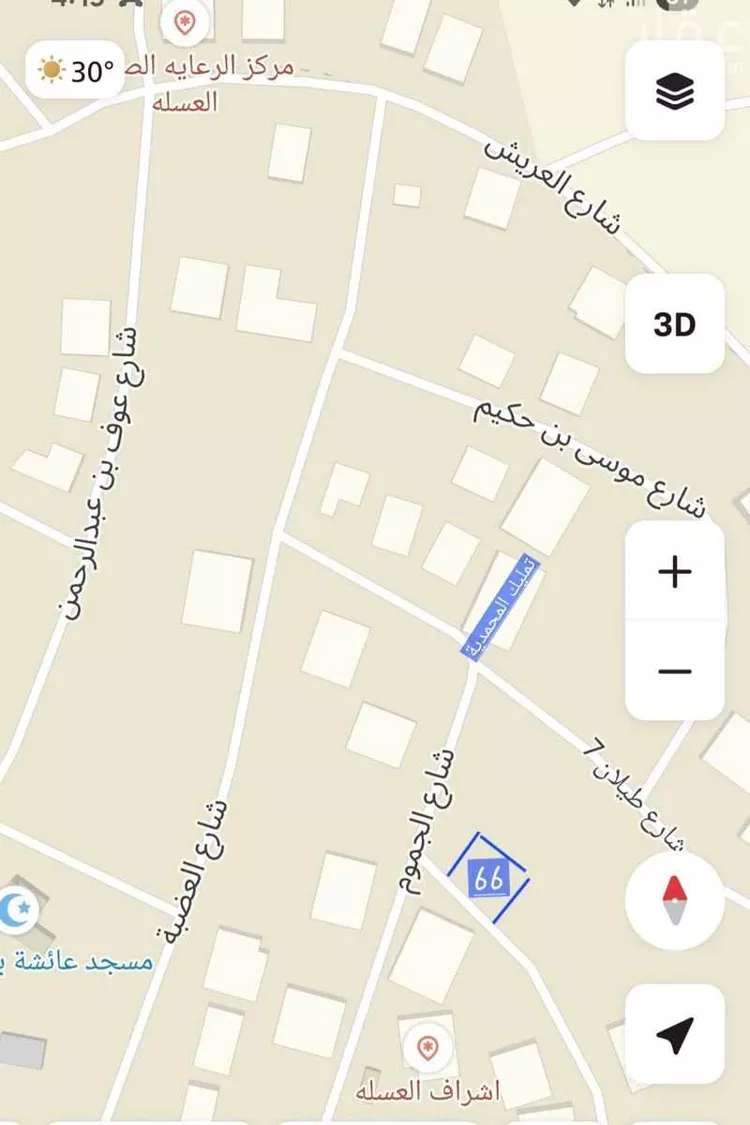Tap the compass to reset map orientation

(675, 900)
